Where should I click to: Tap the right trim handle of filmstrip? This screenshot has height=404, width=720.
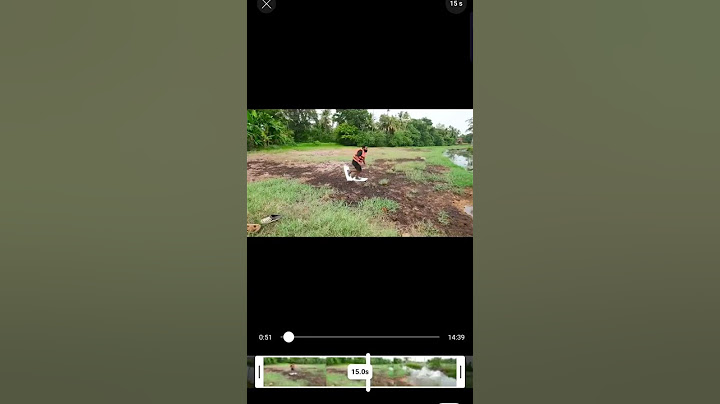460,372
